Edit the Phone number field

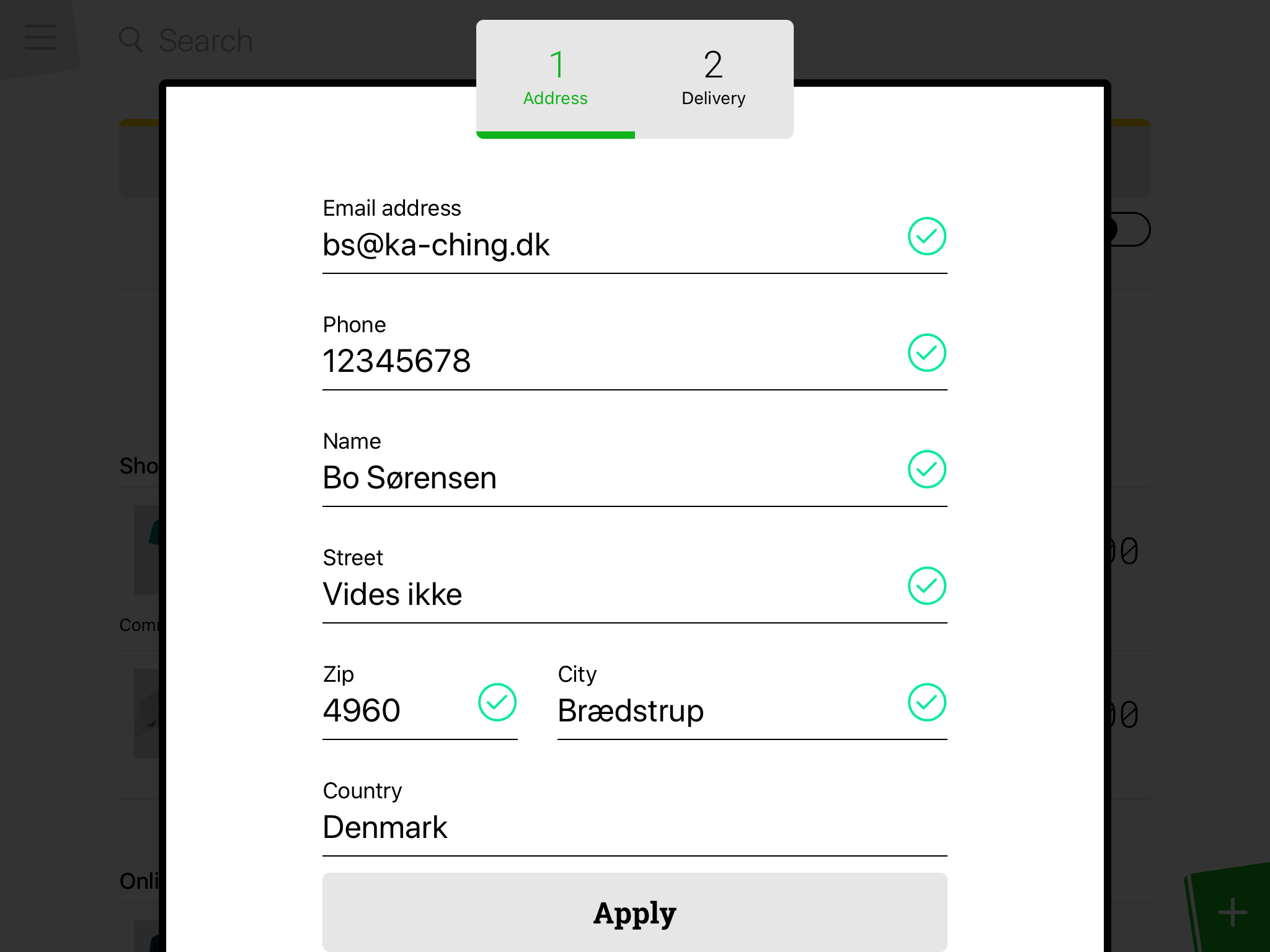(x=608, y=361)
